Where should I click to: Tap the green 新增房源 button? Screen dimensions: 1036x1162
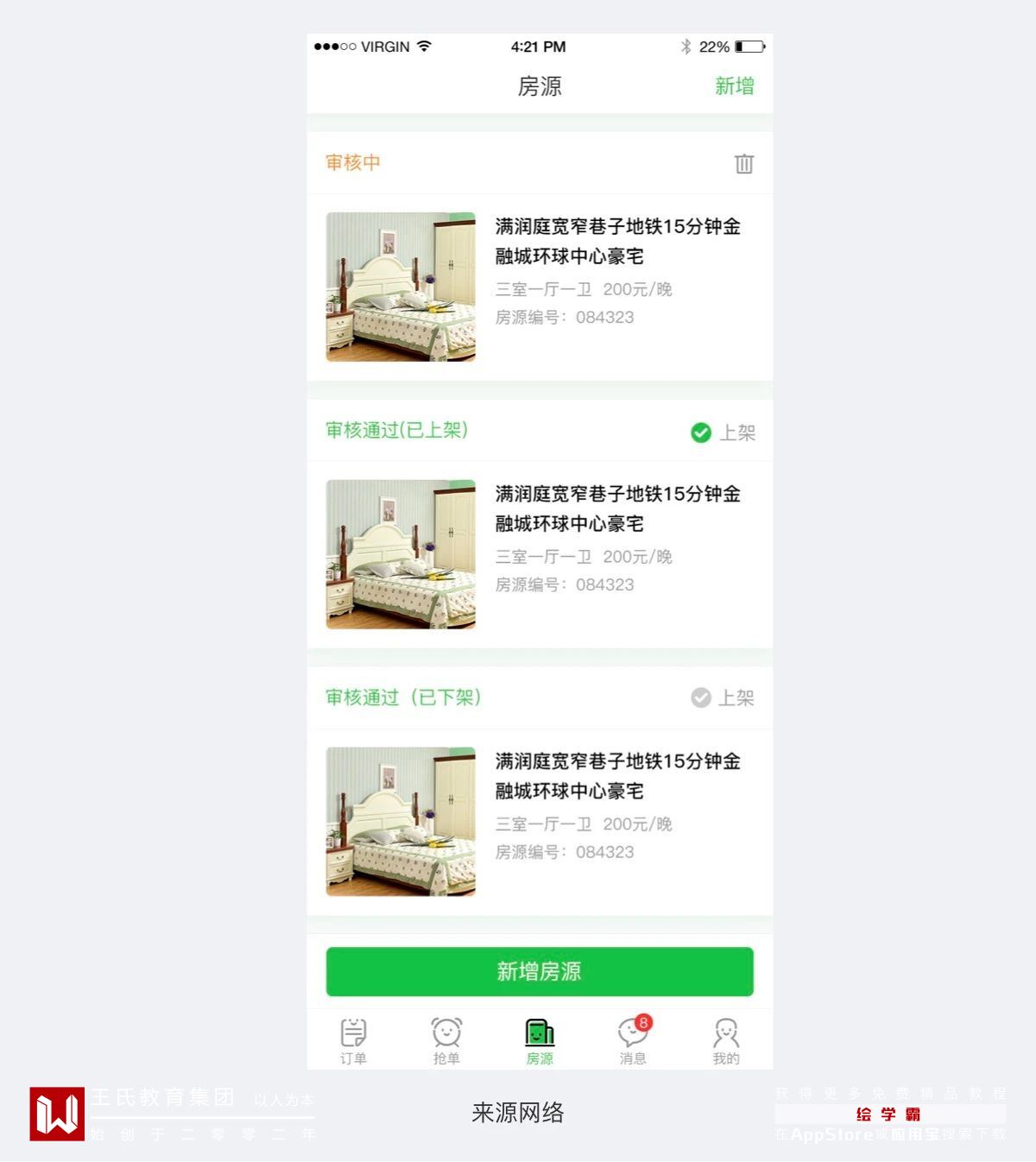[x=539, y=971]
